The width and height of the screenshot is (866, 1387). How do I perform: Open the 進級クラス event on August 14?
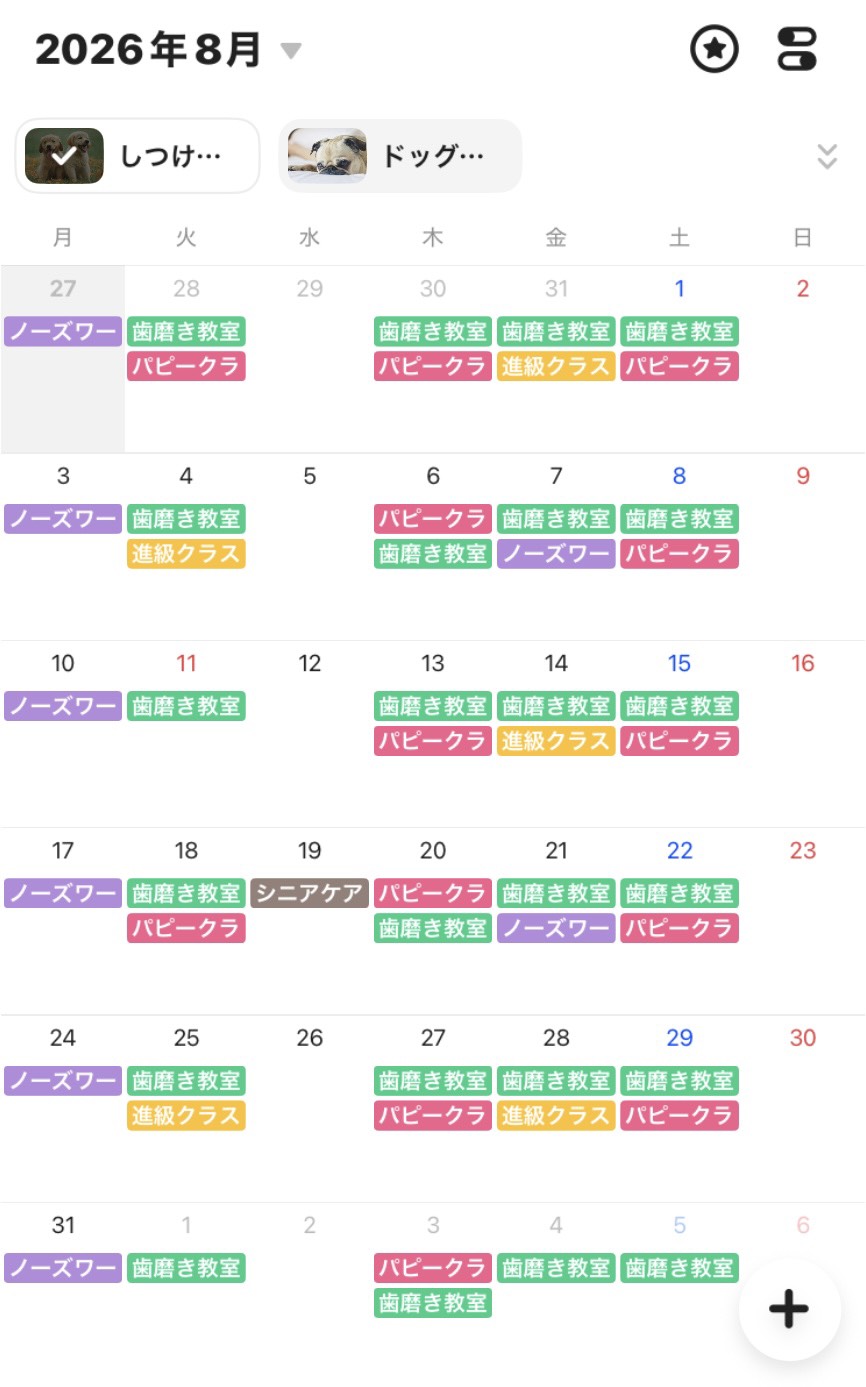point(556,741)
